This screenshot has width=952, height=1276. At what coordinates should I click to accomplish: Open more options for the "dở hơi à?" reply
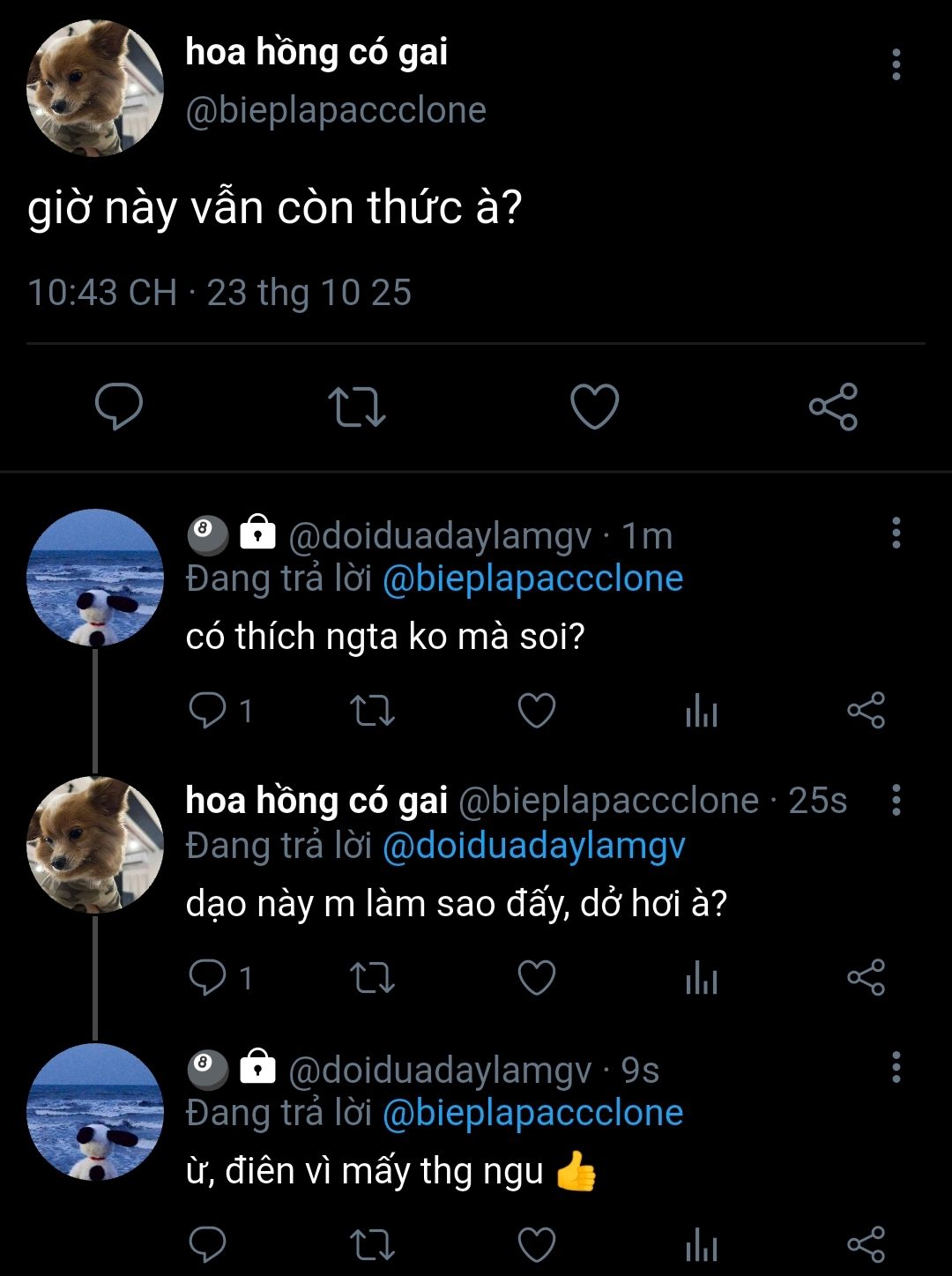tap(896, 800)
